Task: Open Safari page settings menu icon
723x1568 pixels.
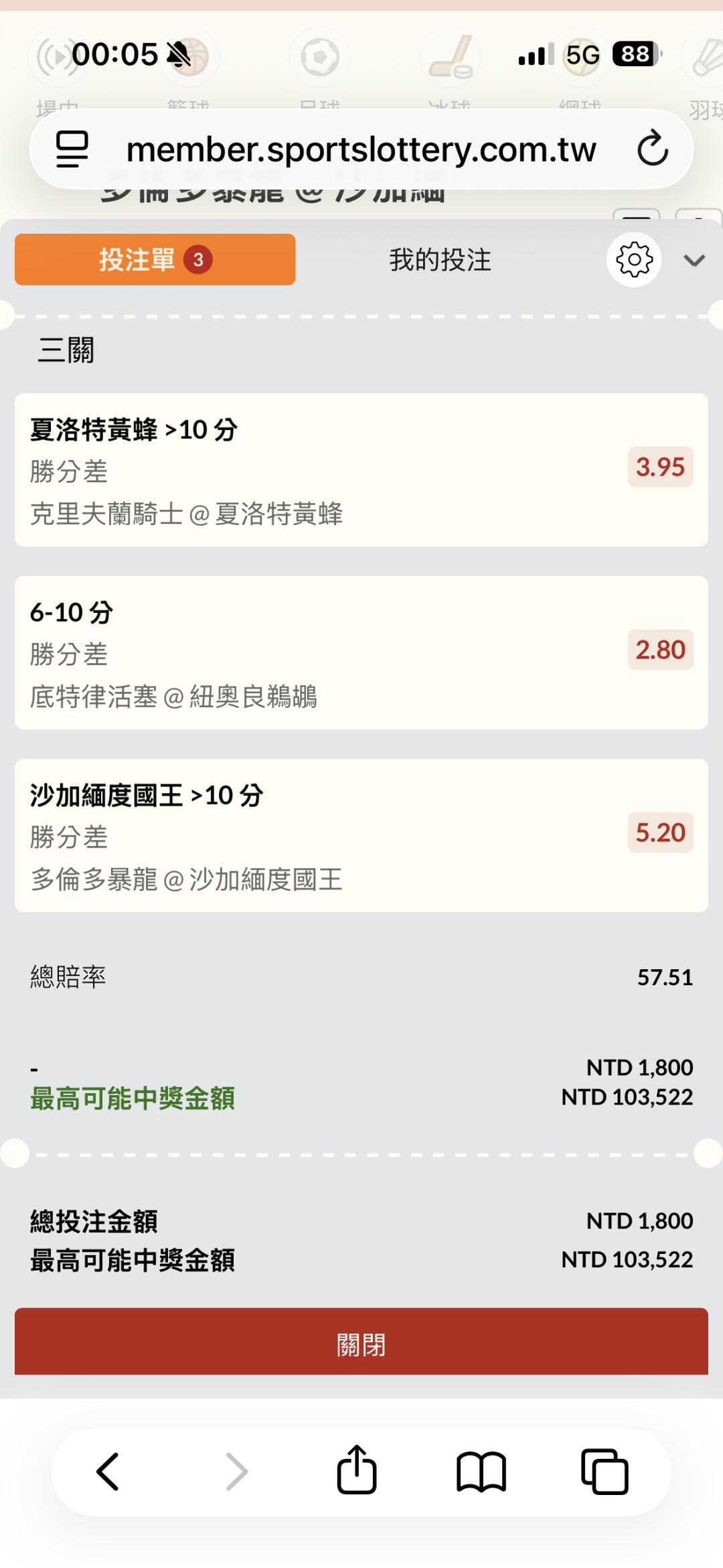Action: (x=72, y=149)
